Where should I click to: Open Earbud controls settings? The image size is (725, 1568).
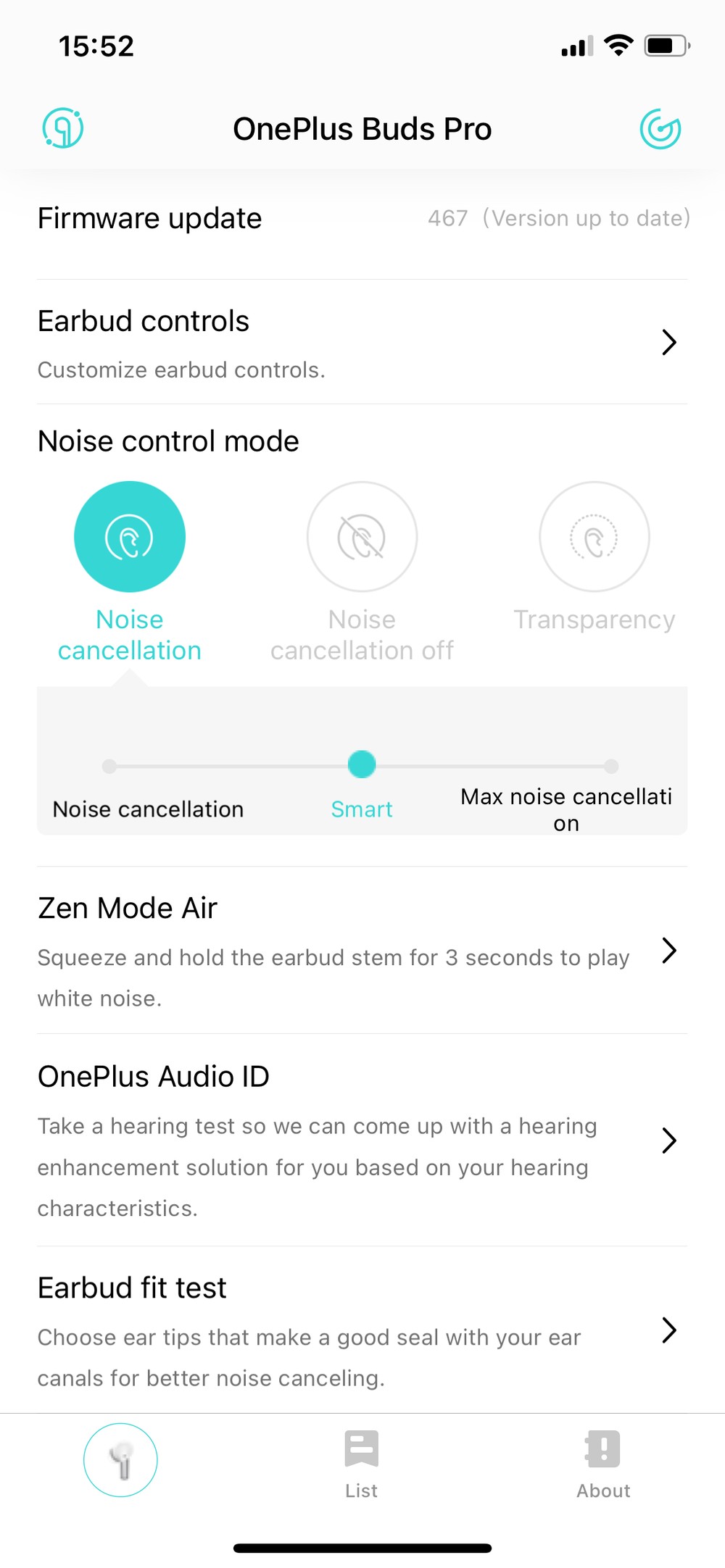362,343
